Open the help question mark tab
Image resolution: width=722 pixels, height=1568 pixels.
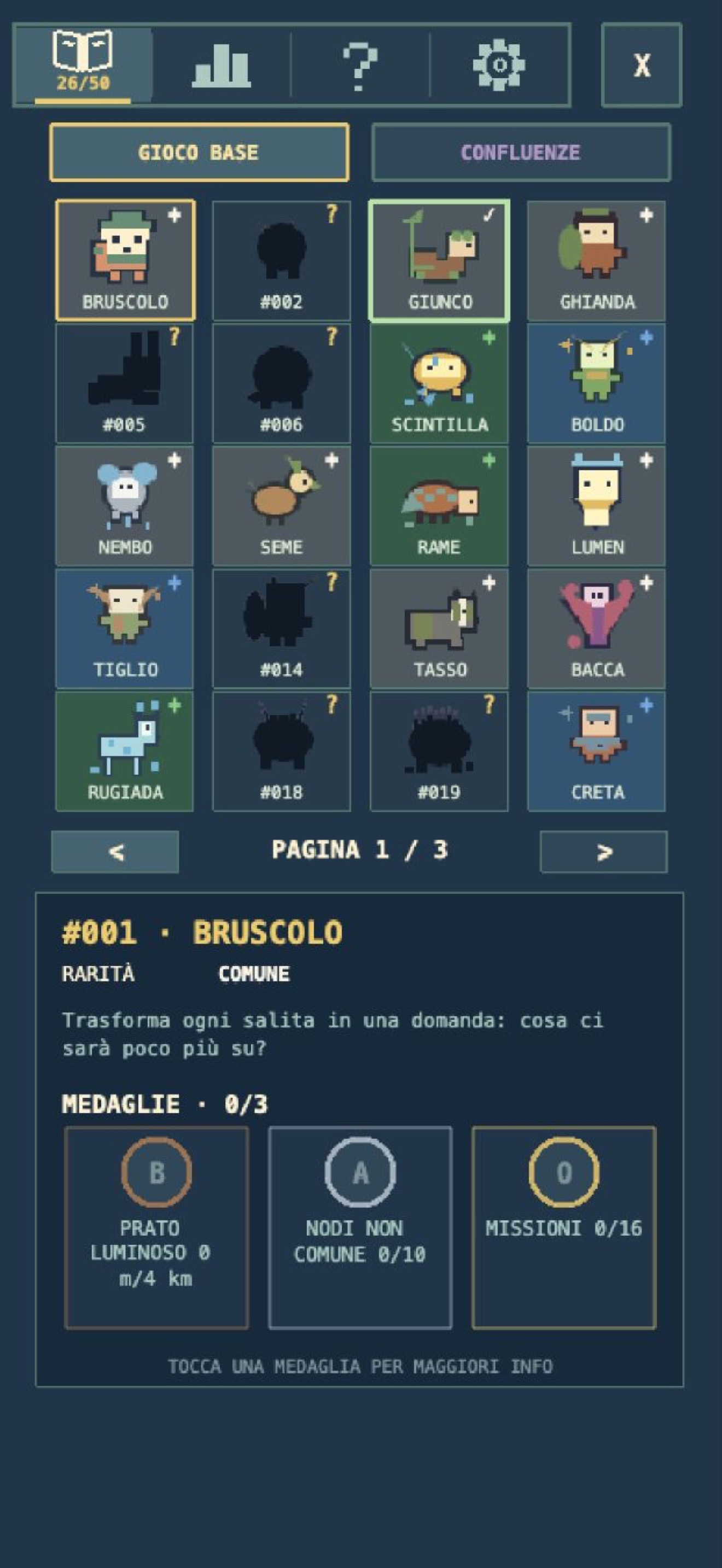pos(360,65)
